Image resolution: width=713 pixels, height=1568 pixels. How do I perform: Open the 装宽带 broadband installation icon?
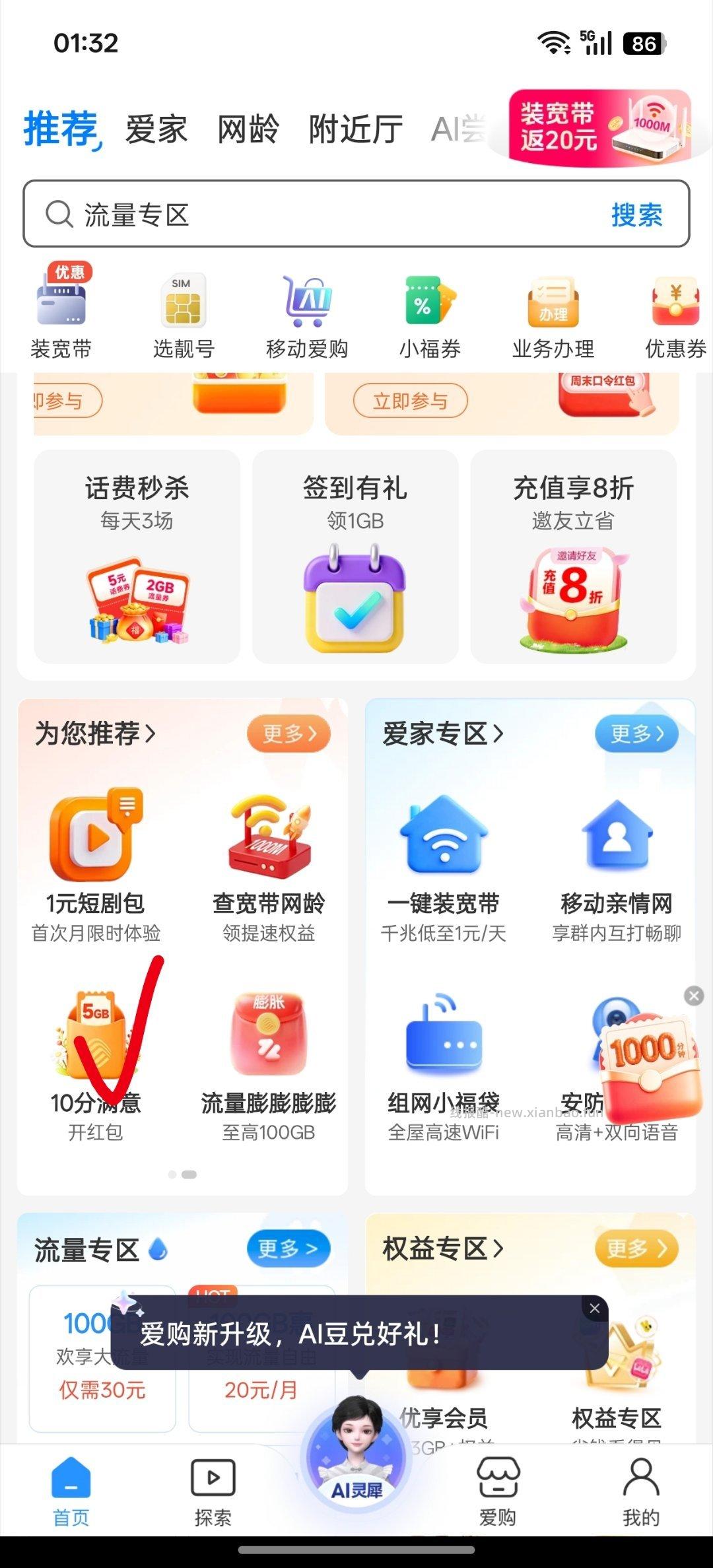point(63,304)
